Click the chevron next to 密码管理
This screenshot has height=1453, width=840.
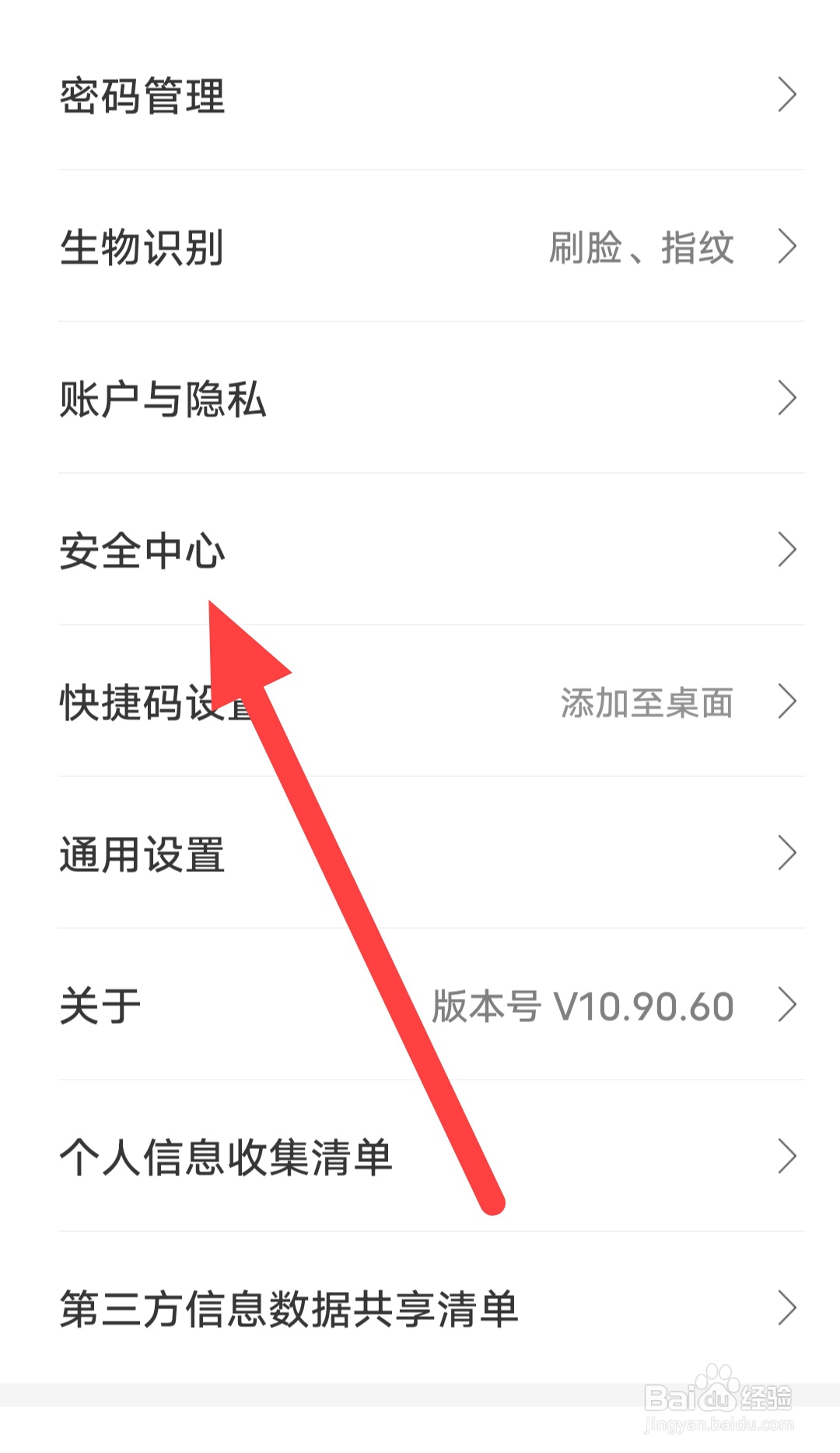[x=789, y=95]
